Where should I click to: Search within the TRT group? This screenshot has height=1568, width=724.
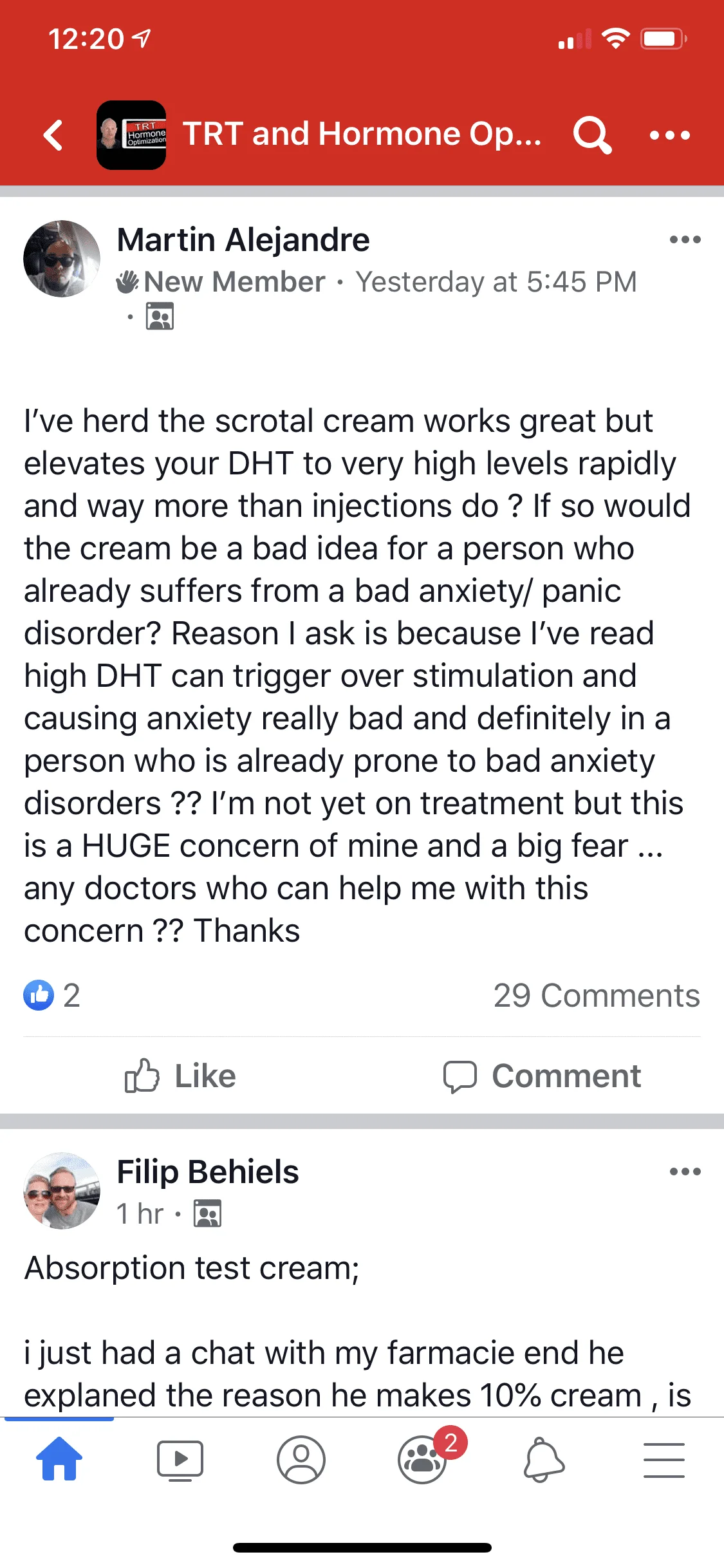click(592, 135)
